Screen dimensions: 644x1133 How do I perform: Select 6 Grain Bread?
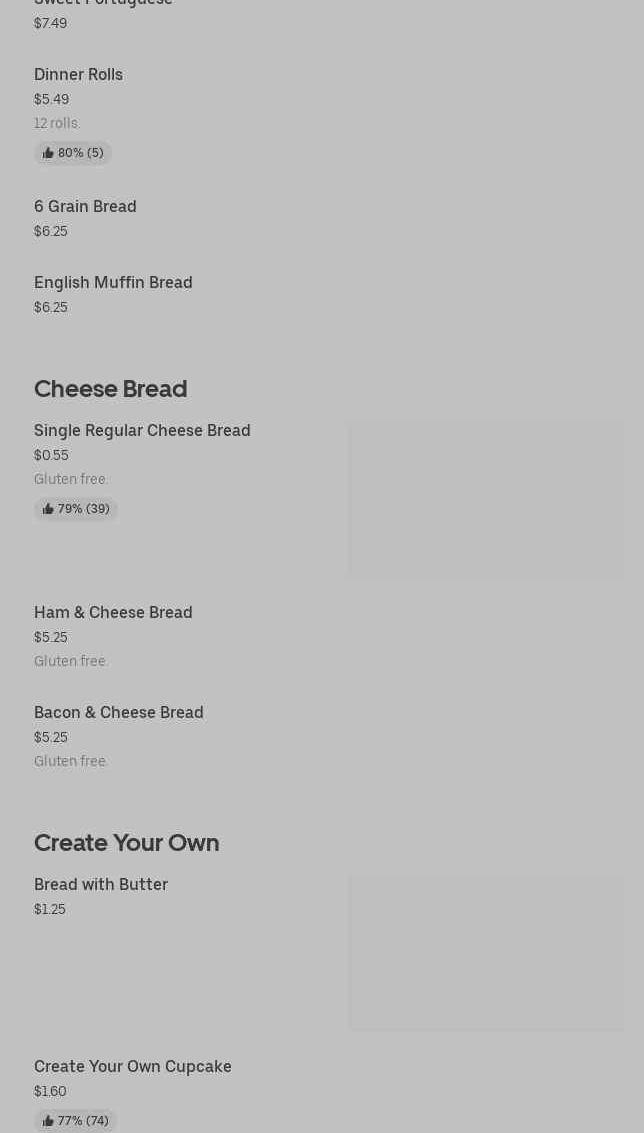[x=85, y=207]
